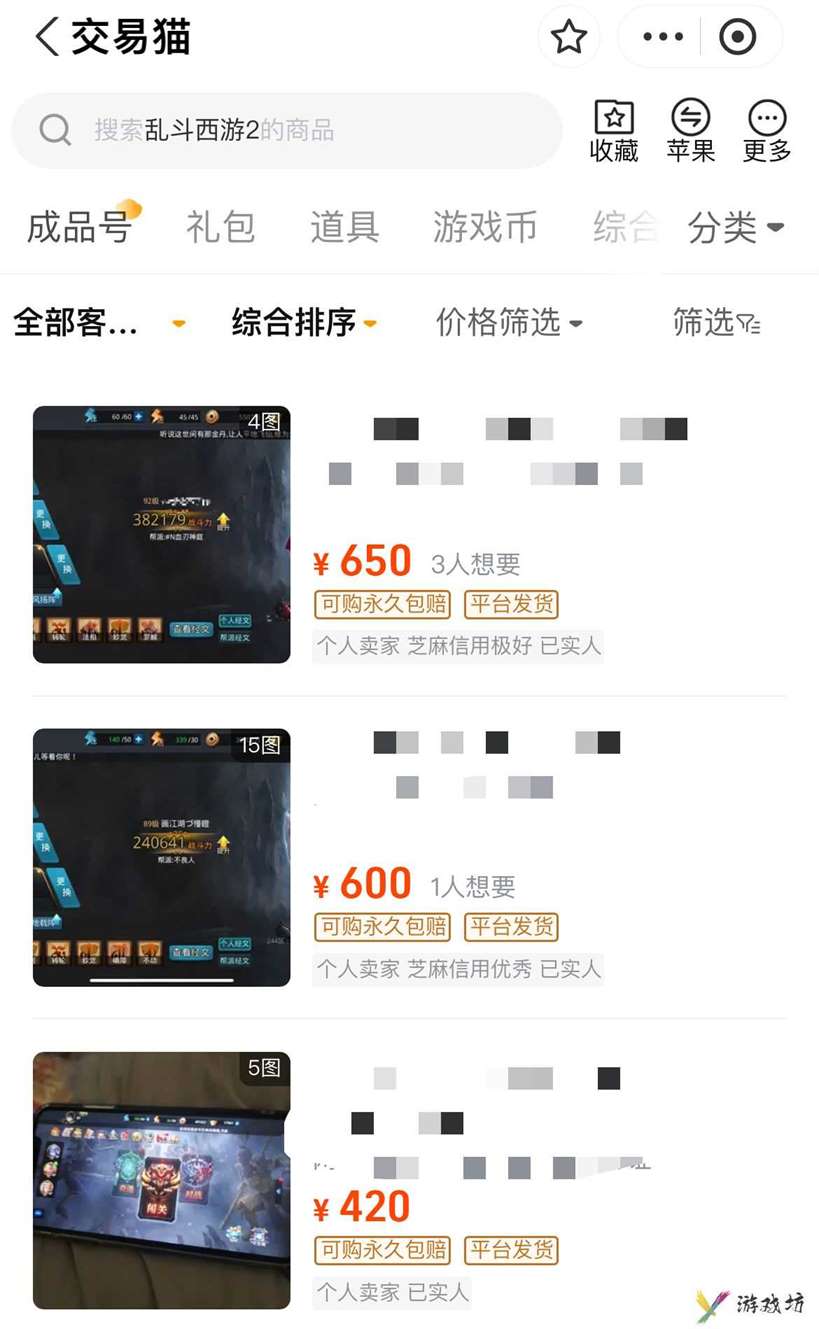
Task: Open the 综合排序 sort dropdown
Action: [304, 323]
